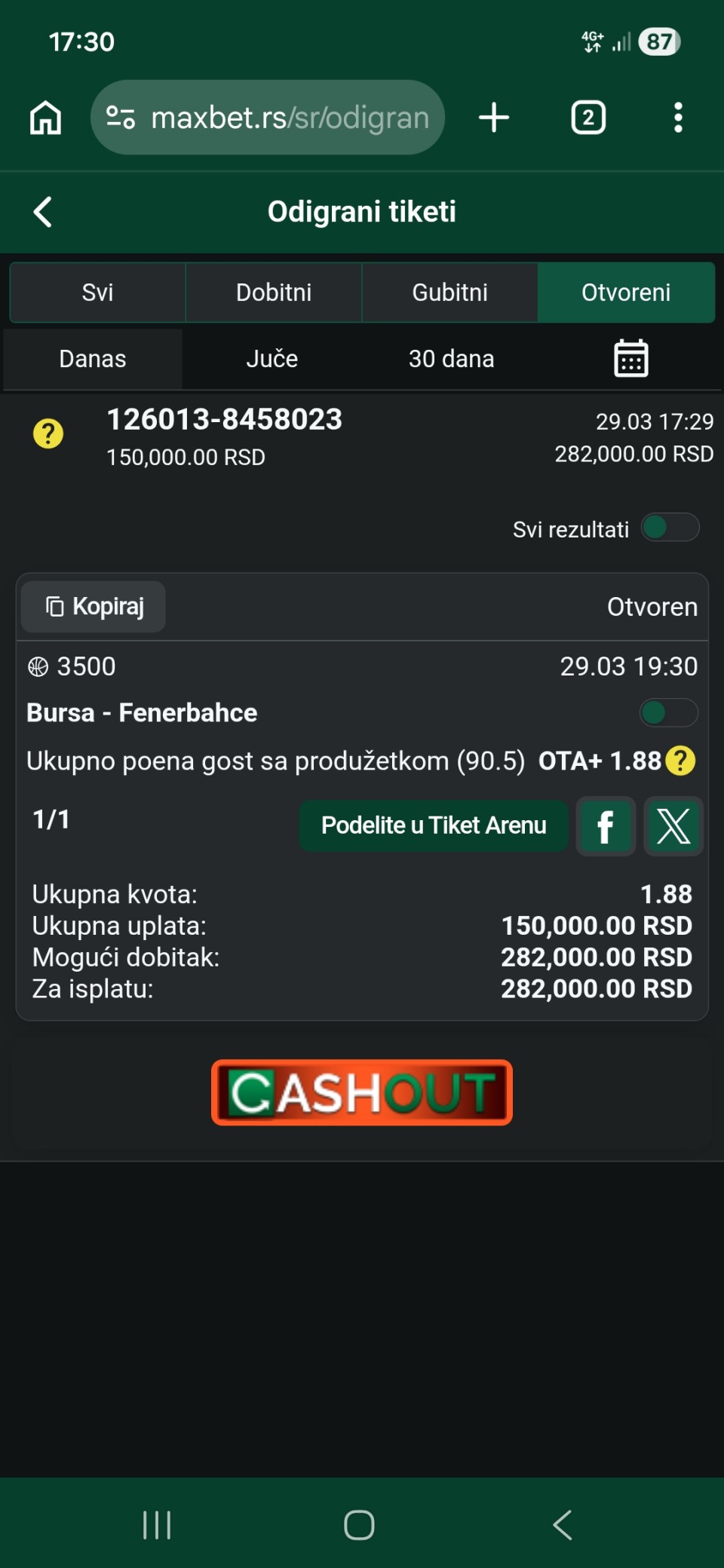724x1568 pixels.
Task: Show tickets from 30 dana
Action: (451, 359)
